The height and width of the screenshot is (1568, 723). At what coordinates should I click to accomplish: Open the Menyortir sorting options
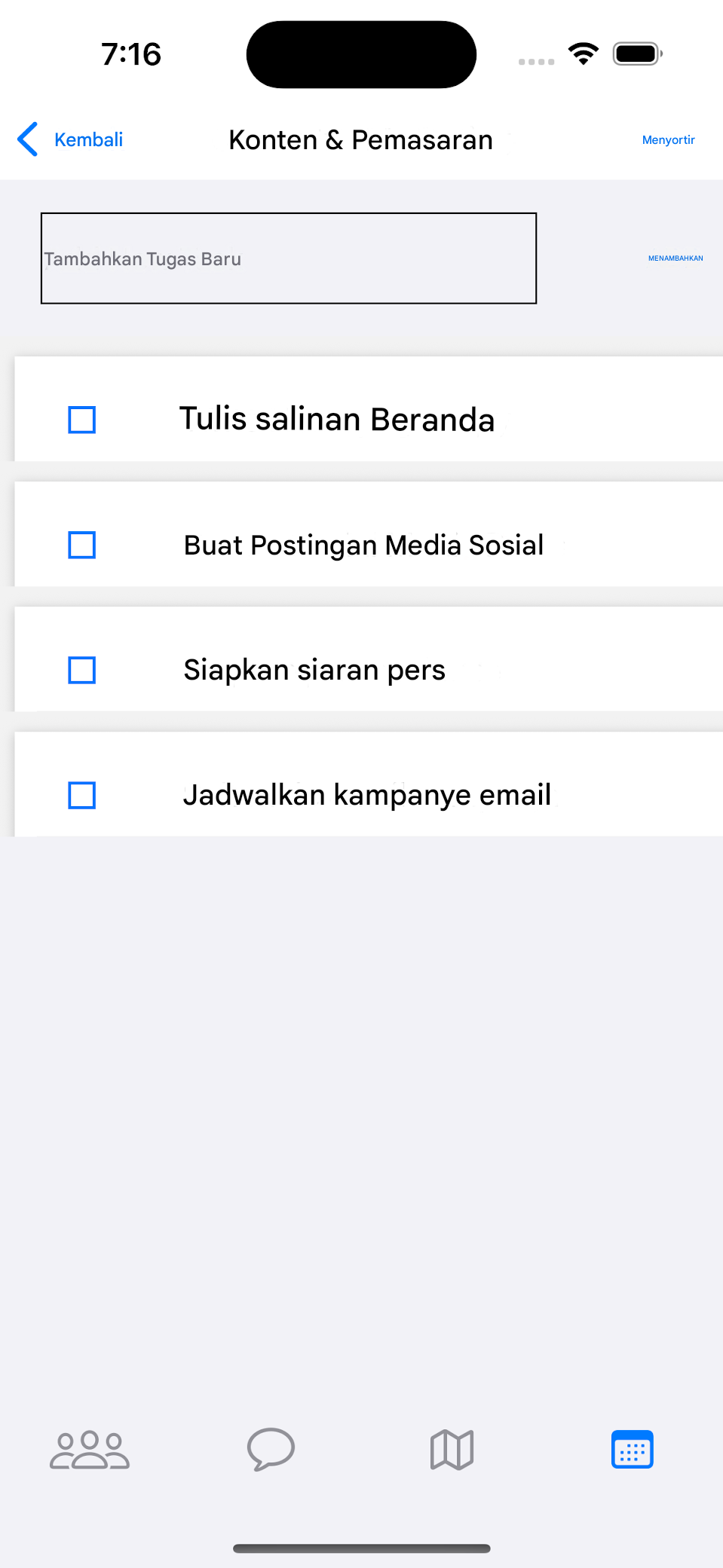tap(668, 139)
